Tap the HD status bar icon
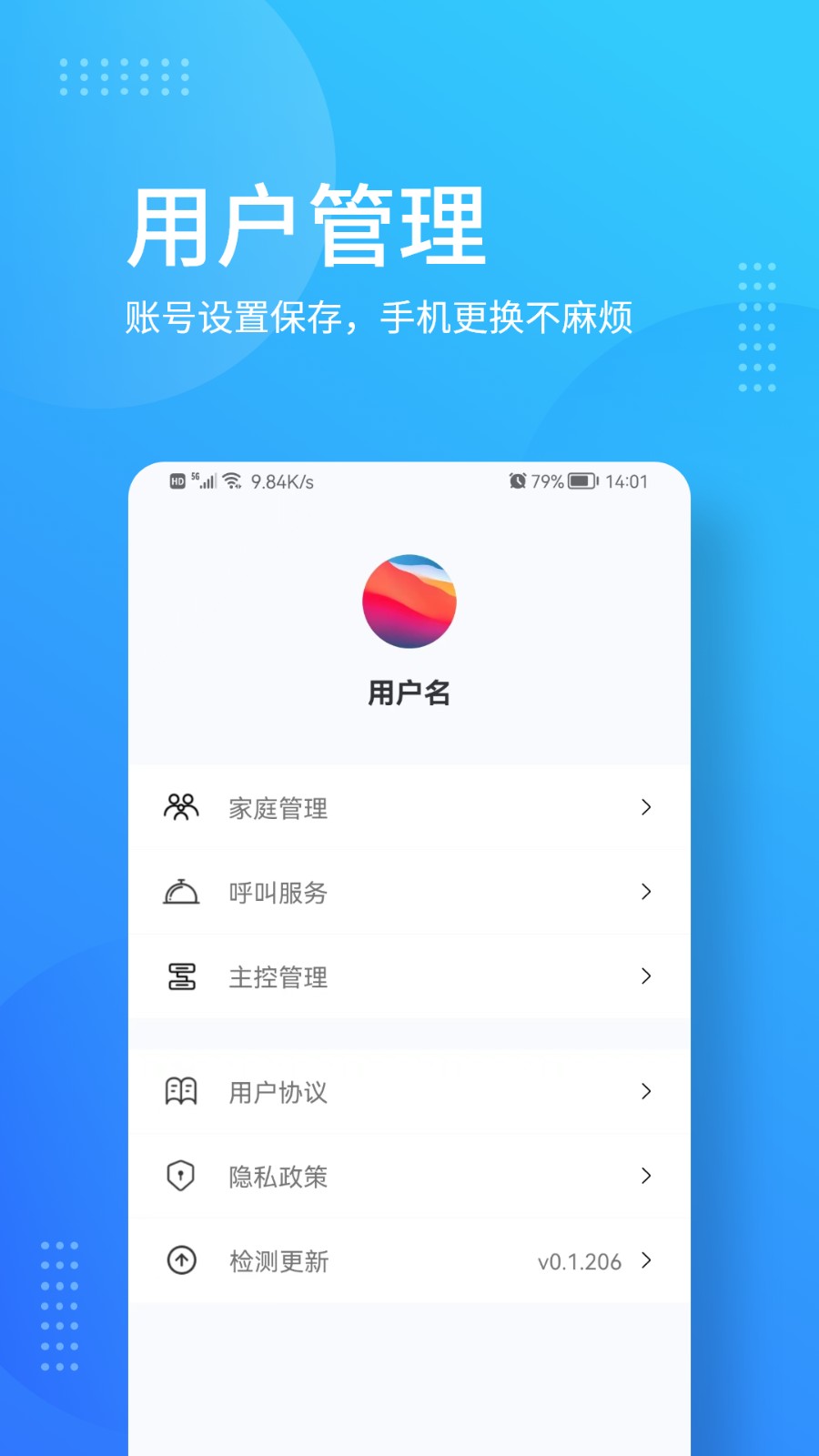Screen dimensions: 819x1456 178,480
